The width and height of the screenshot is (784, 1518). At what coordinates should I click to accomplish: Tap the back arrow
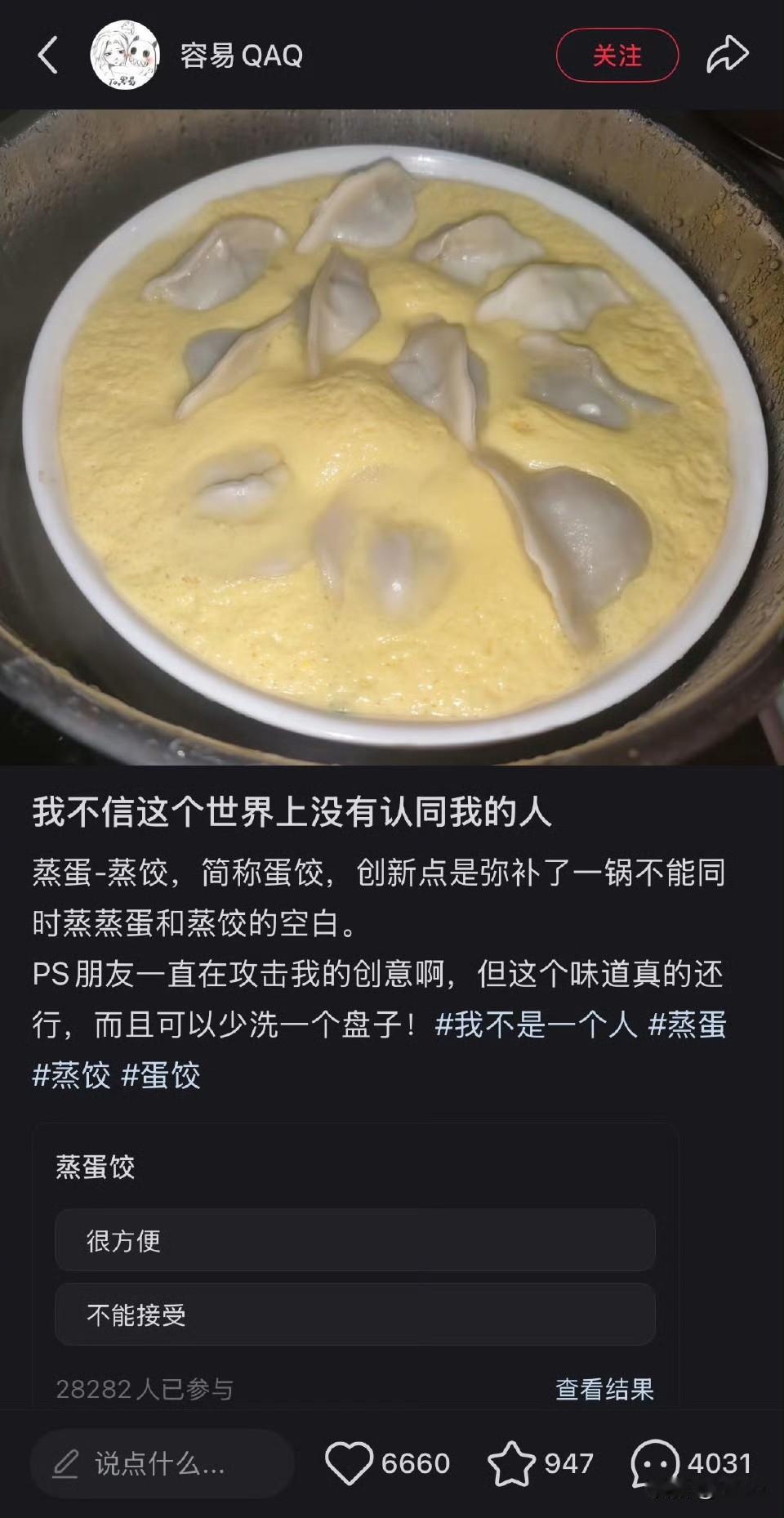tap(47, 54)
